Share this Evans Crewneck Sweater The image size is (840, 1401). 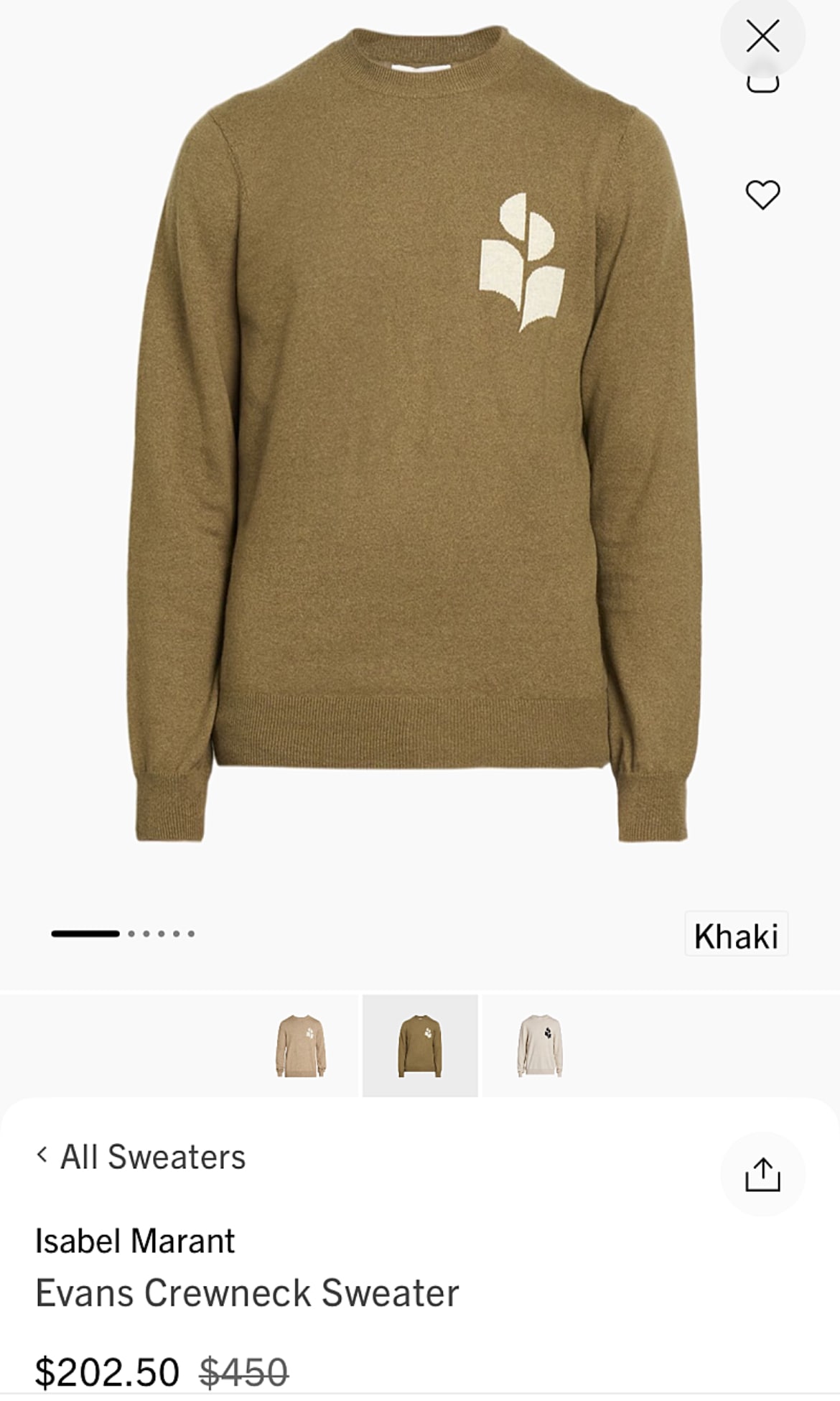[x=762, y=1174]
